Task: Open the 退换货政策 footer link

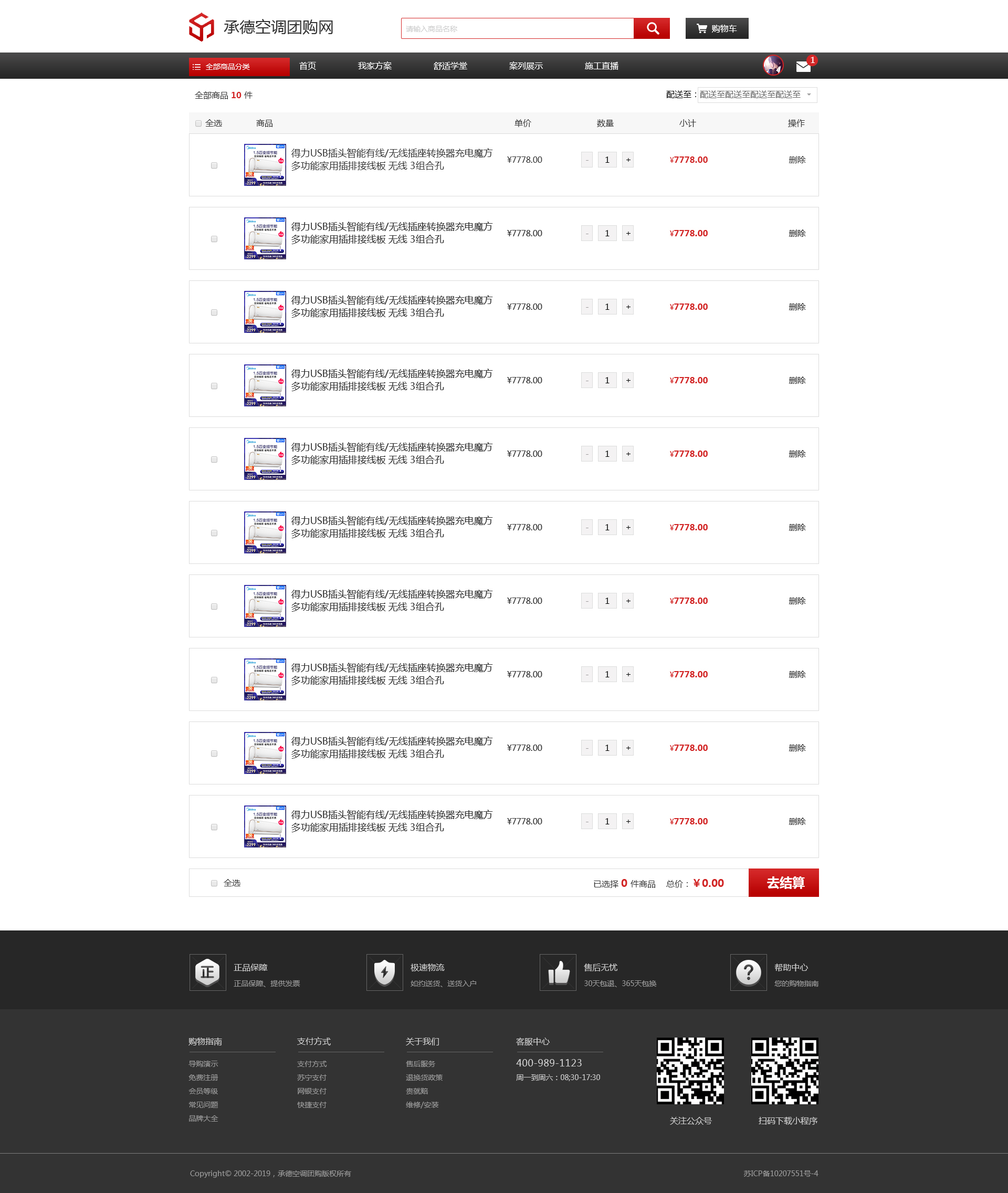Action: (x=424, y=1077)
